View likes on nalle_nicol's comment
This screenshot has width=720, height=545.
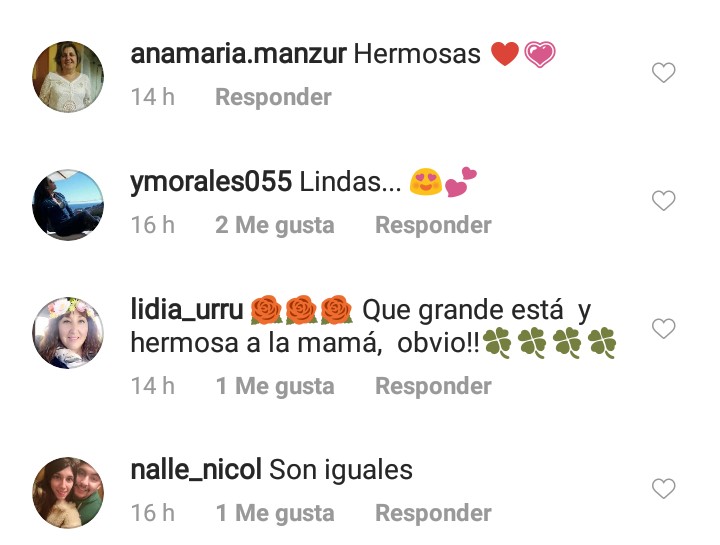[x=274, y=513]
